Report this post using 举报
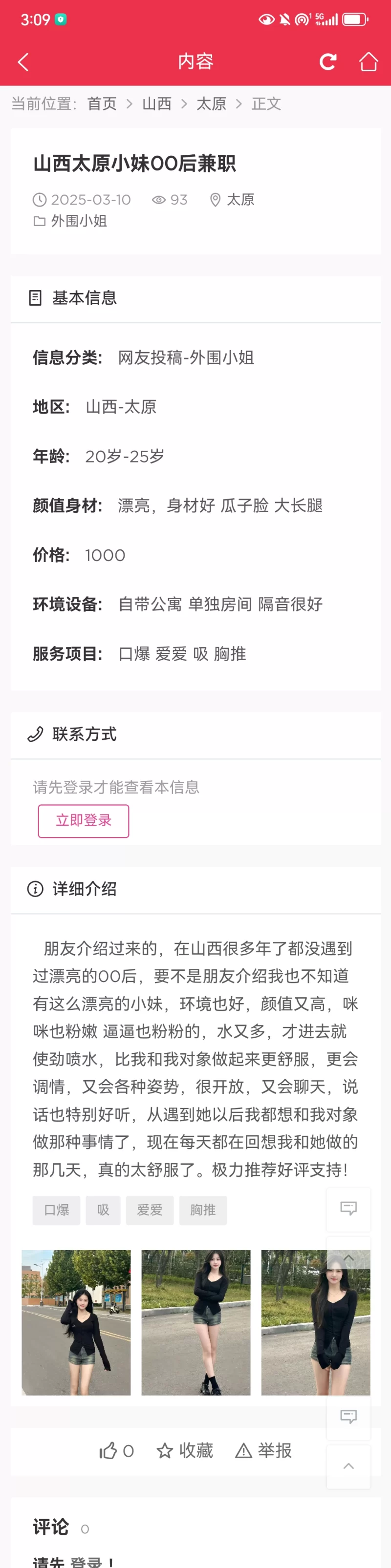The height and width of the screenshot is (1568, 391). click(x=263, y=1451)
